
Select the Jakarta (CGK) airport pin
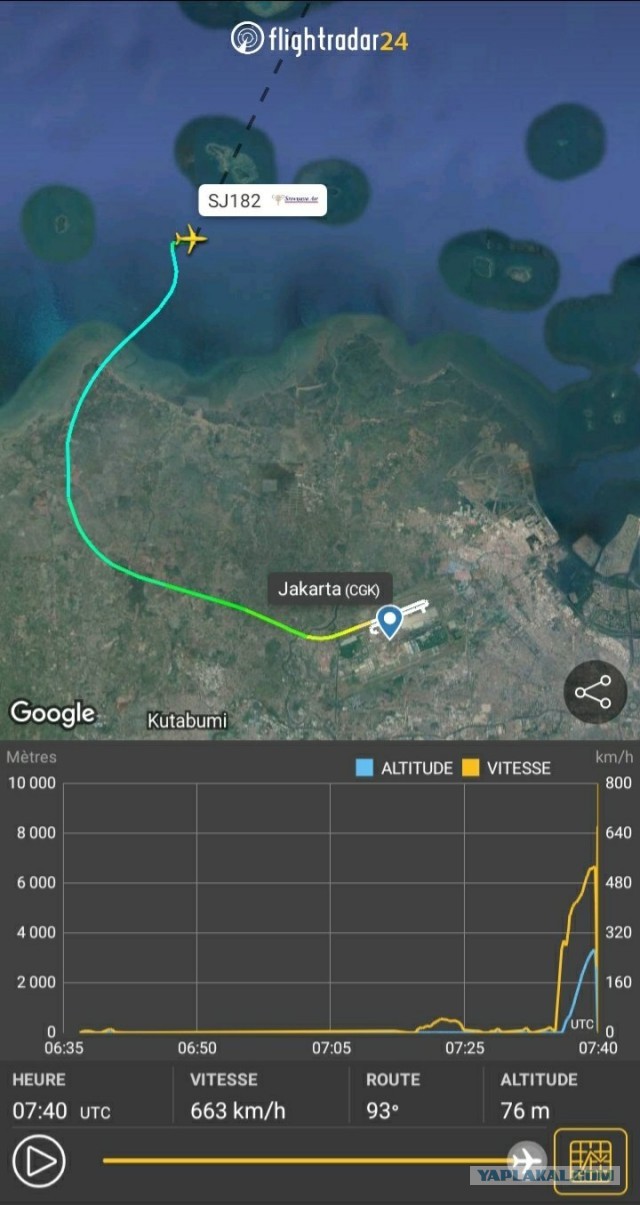pyautogui.click(x=388, y=622)
